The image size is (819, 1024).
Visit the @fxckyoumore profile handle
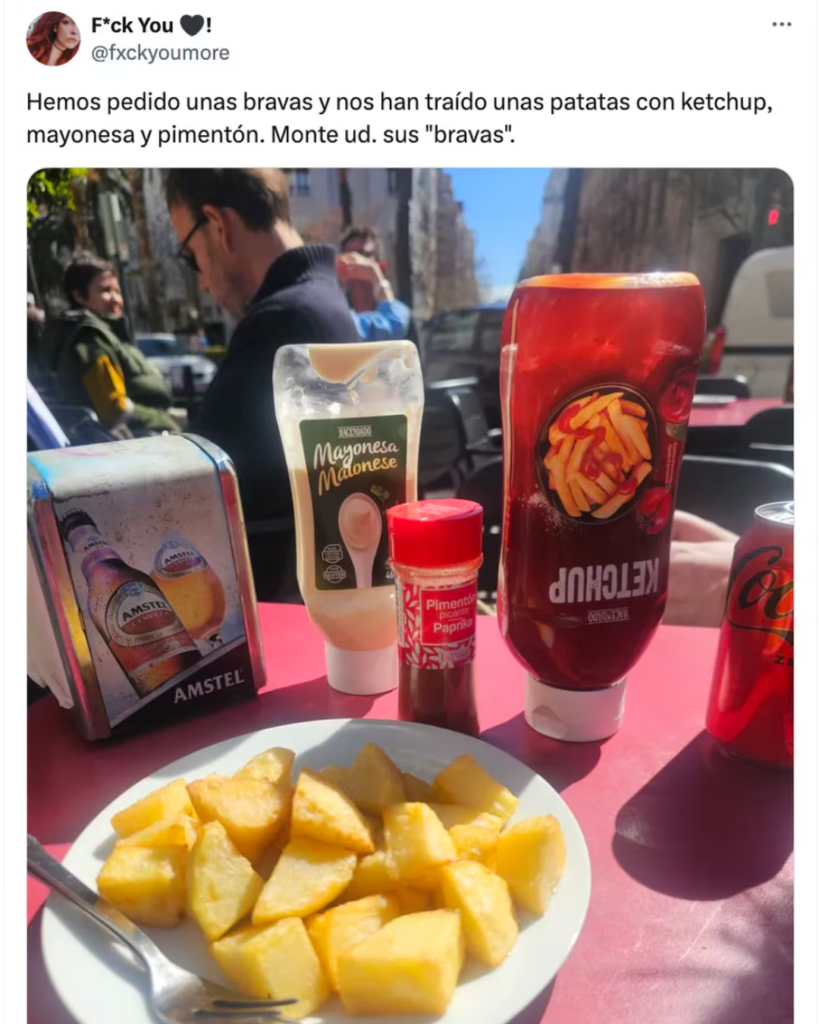tap(160, 53)
